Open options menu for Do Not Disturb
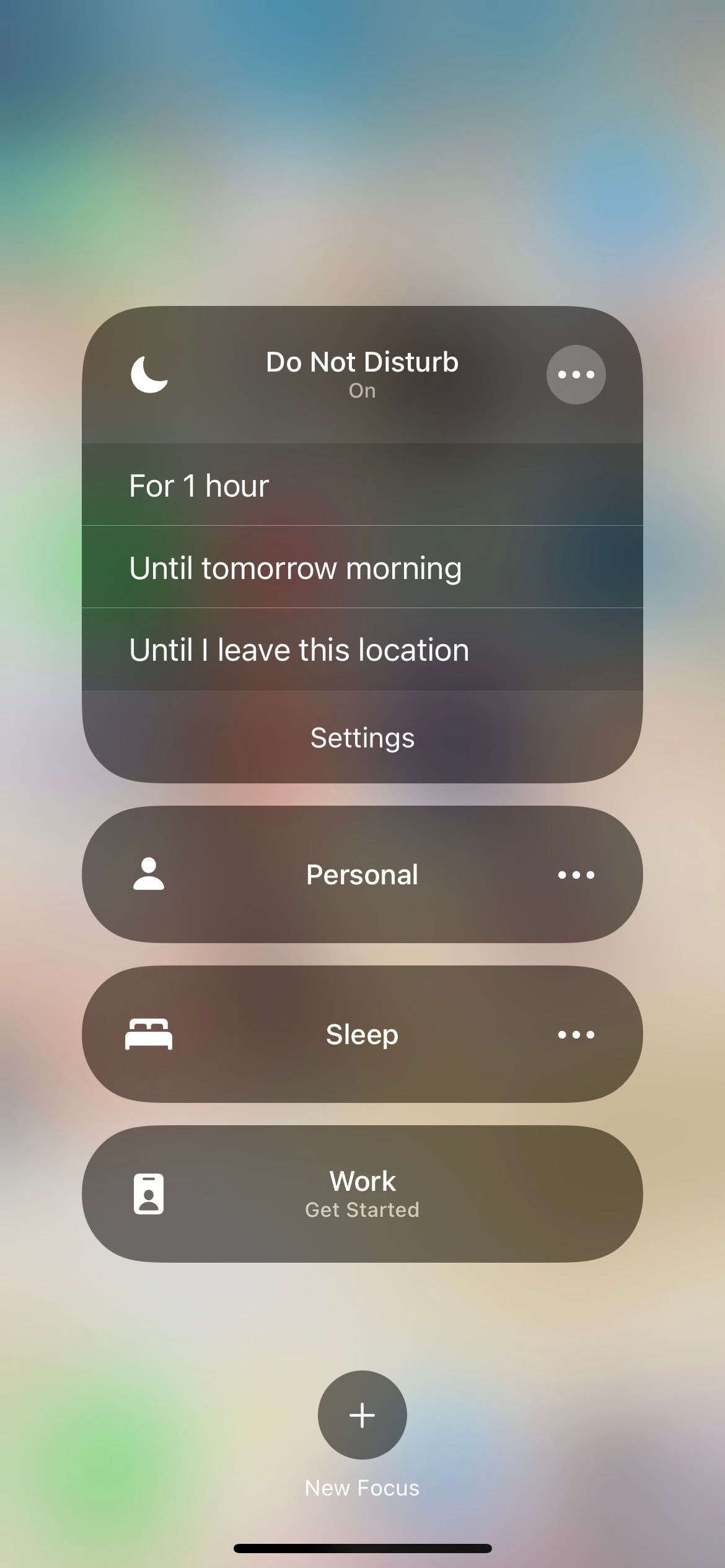Viewport: 725px width, 1568px height. pos(576,374)
